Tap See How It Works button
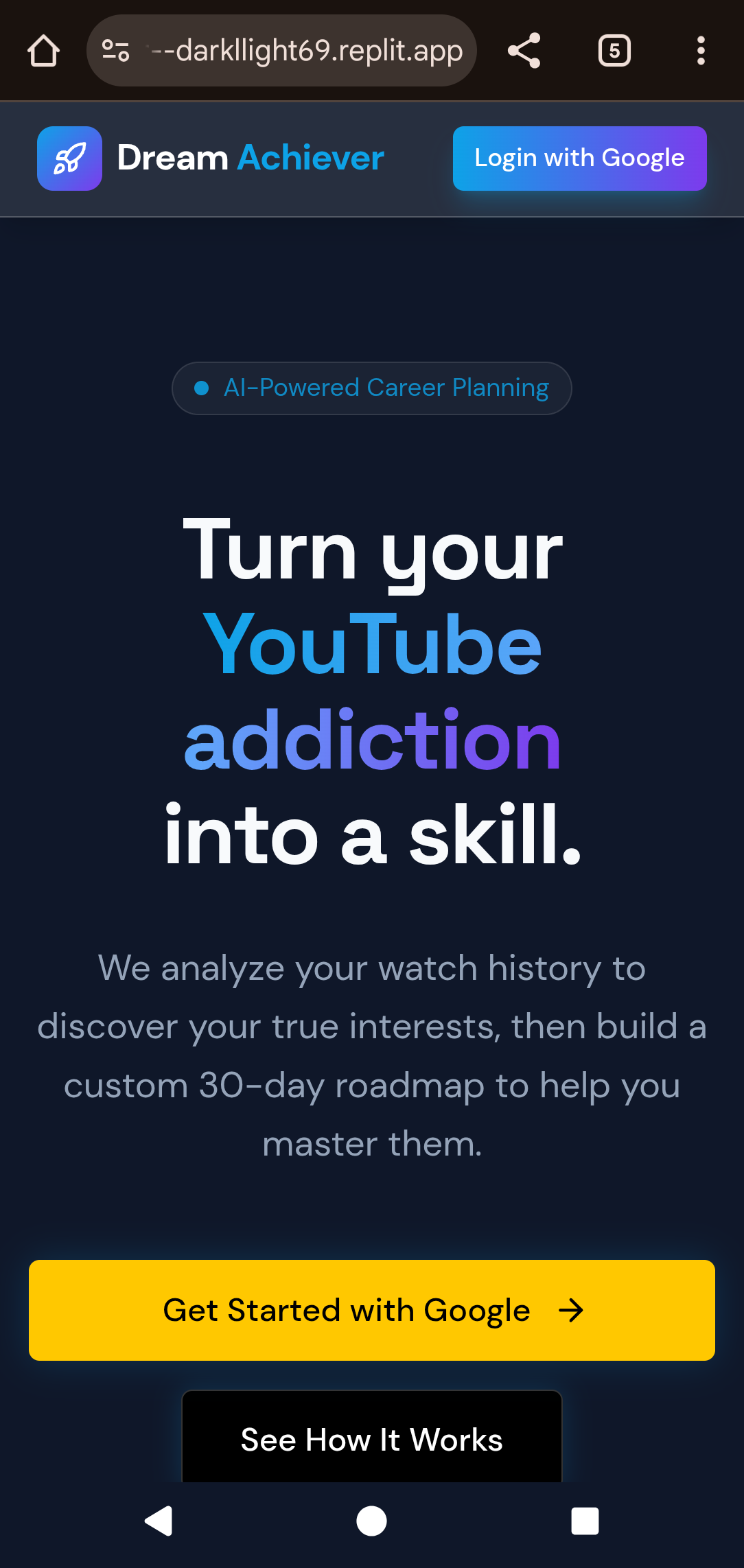Viewport: 744px width, 1568px height. (x=371, y=1438)
